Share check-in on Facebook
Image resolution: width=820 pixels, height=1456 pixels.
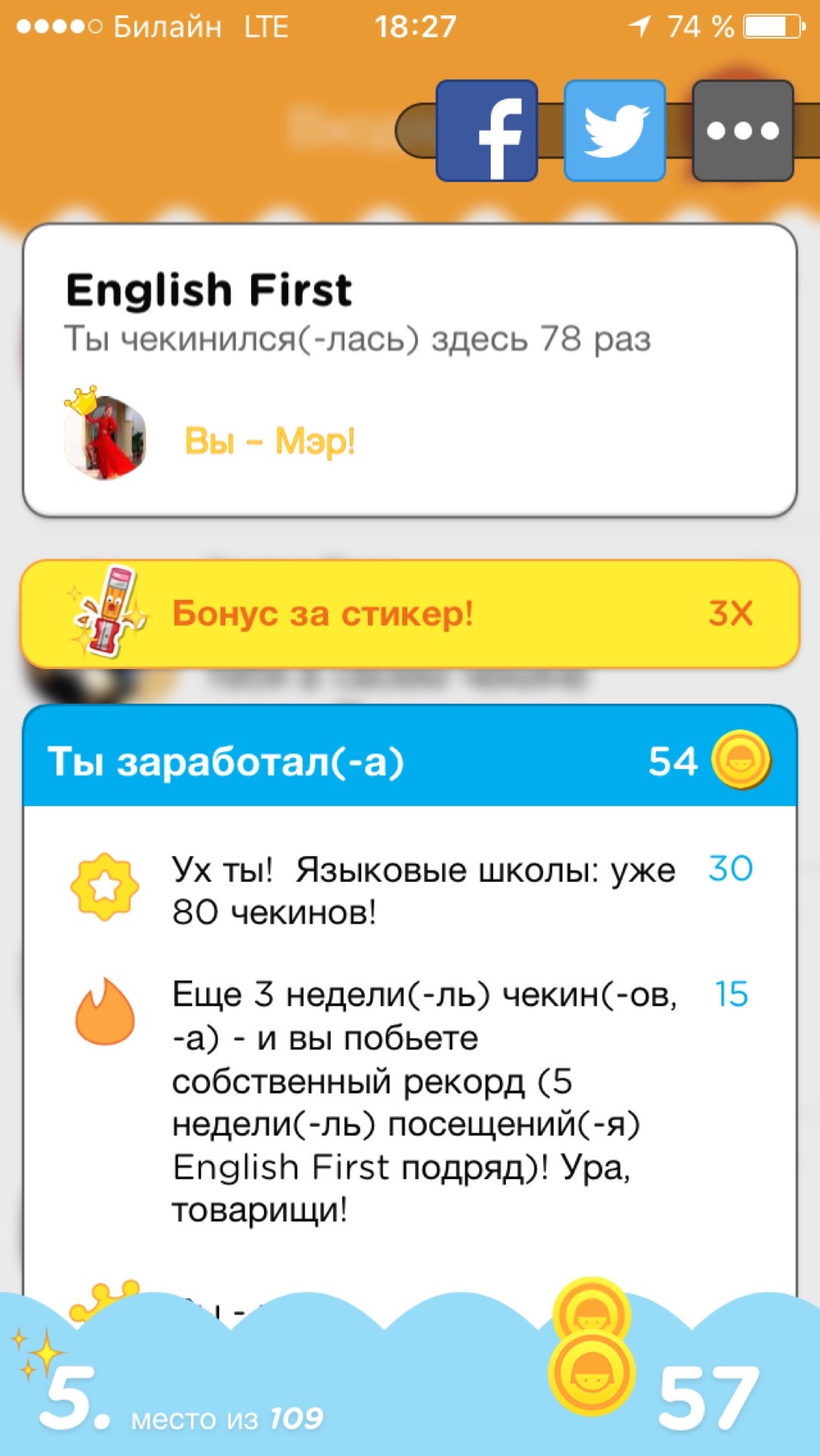pos(486,130)
